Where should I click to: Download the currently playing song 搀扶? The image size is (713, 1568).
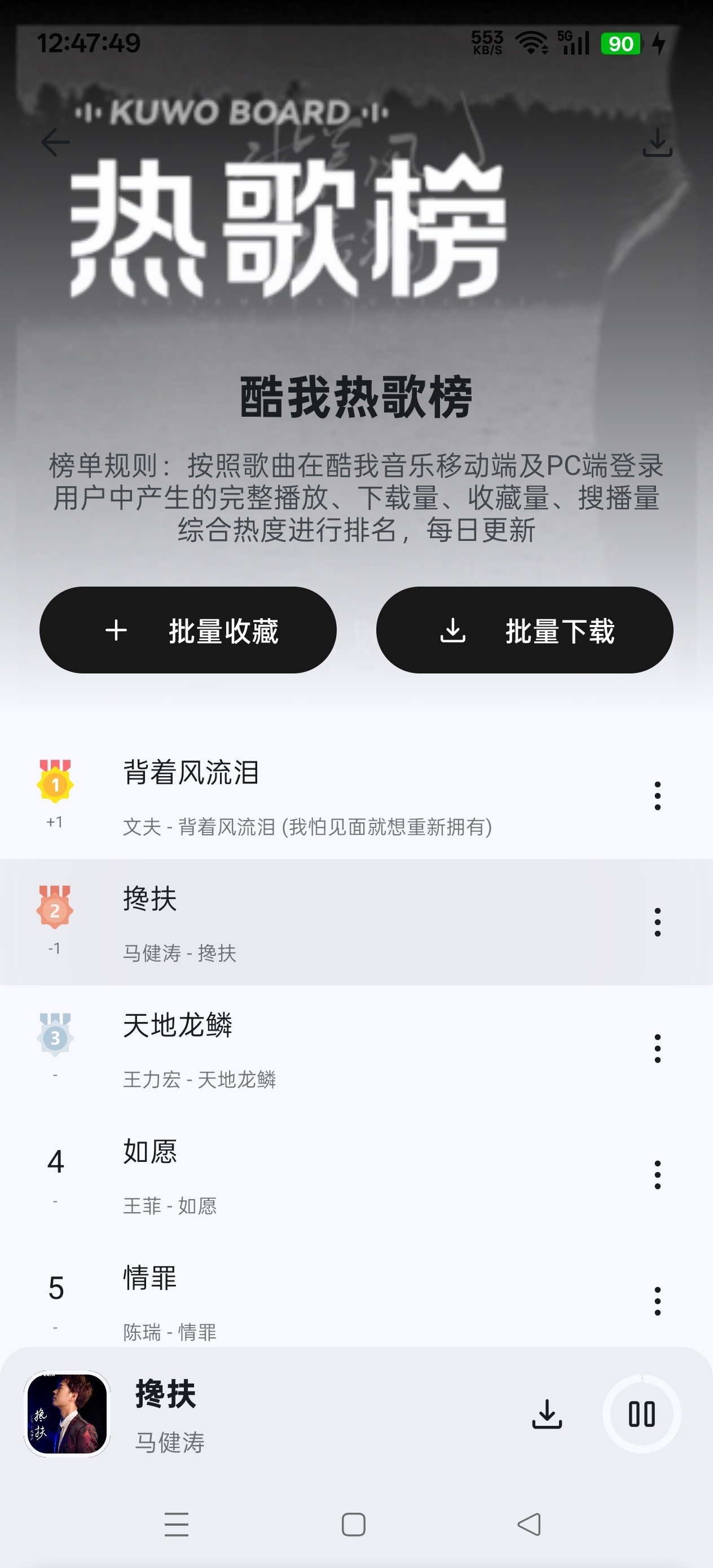pyautogui.click(x=547, y=1413)
